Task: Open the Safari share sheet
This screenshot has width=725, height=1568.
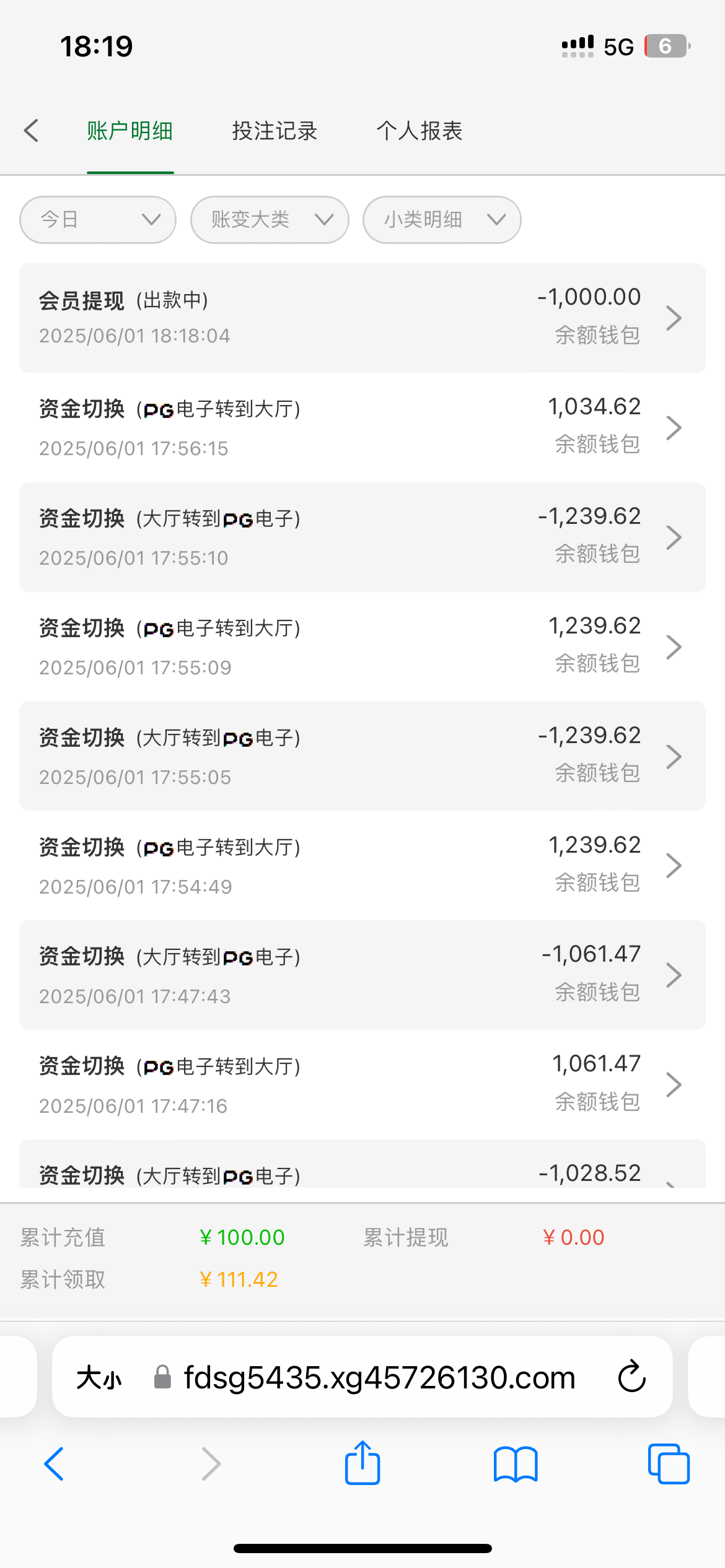Action: point(362,1463)
